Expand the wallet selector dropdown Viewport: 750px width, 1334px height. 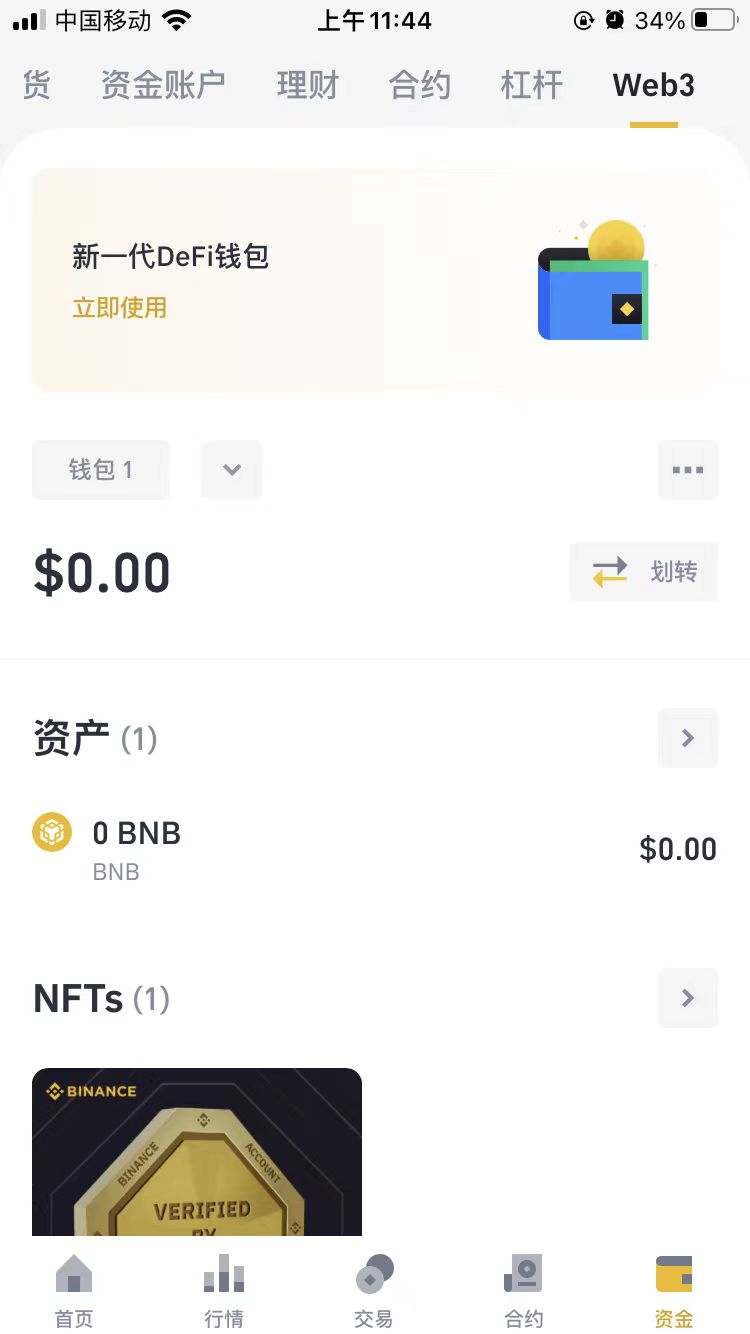click(x=231, y=470)
